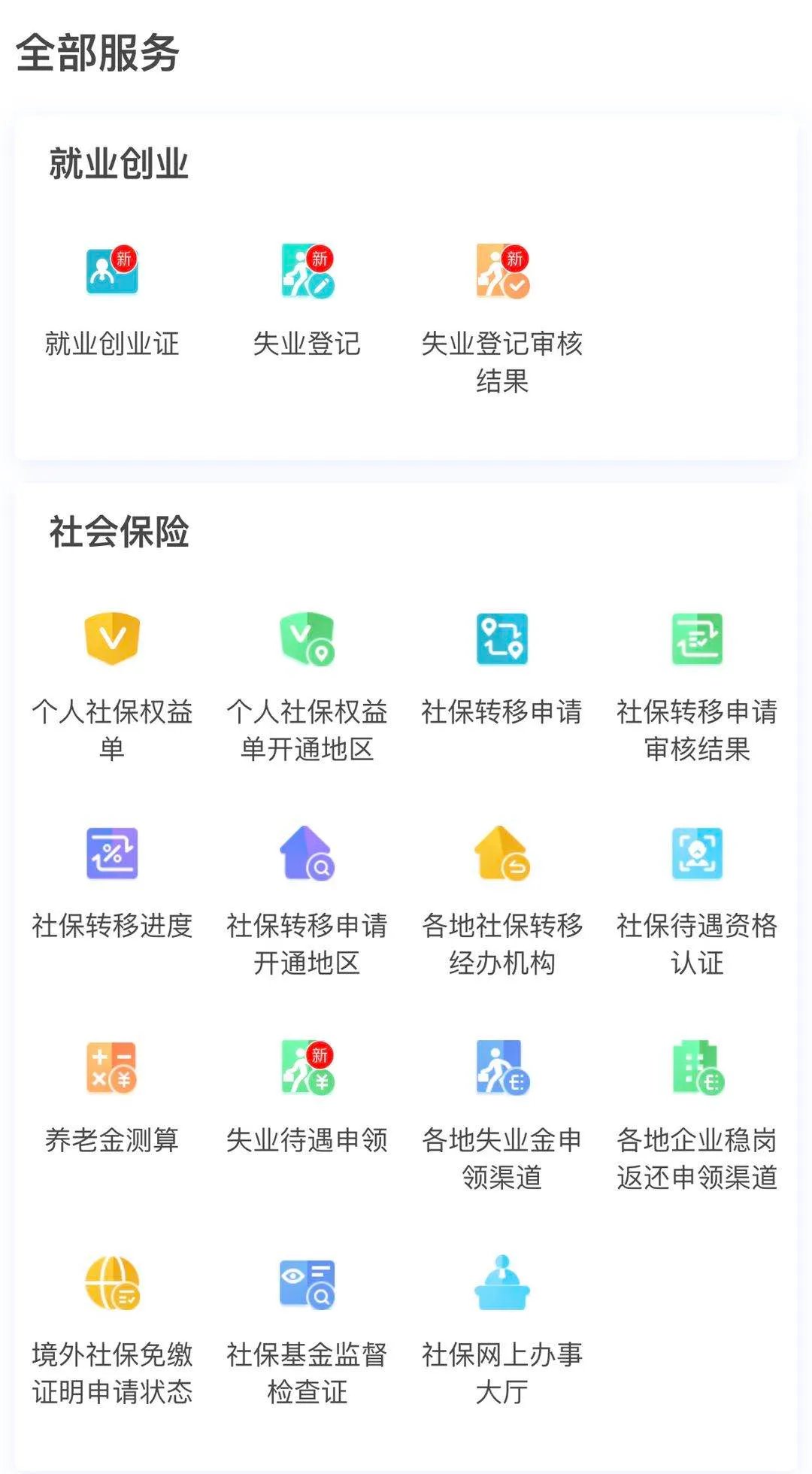View 各地企业稳岗返还申领渠道
This screenshot has width=812, height=1474.
(x=697, y=1069)
